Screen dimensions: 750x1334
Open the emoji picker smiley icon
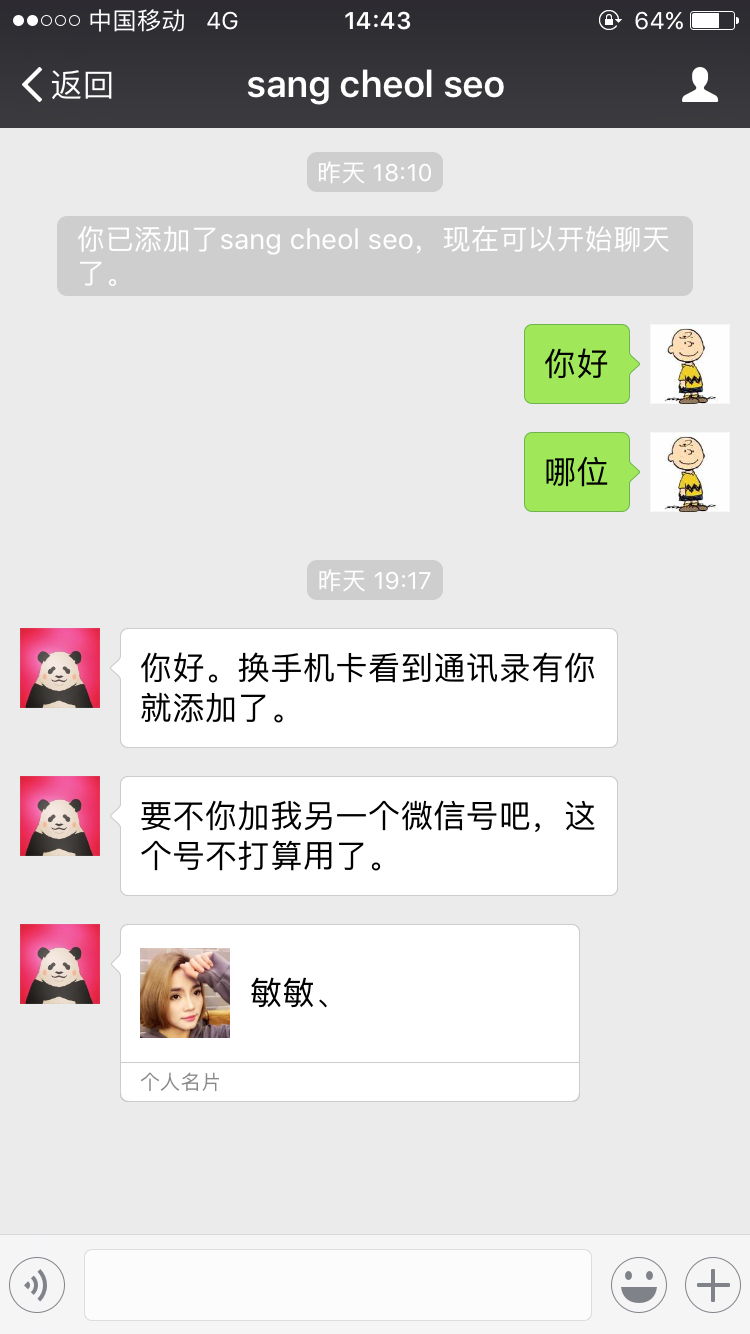tap(638, 1284)
